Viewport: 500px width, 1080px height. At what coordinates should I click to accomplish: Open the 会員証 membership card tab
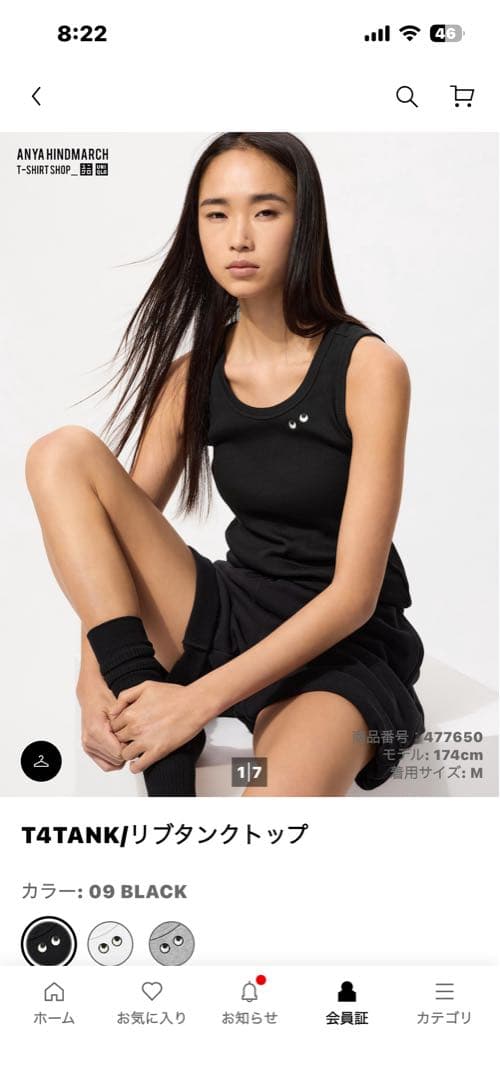[347, 1003]
